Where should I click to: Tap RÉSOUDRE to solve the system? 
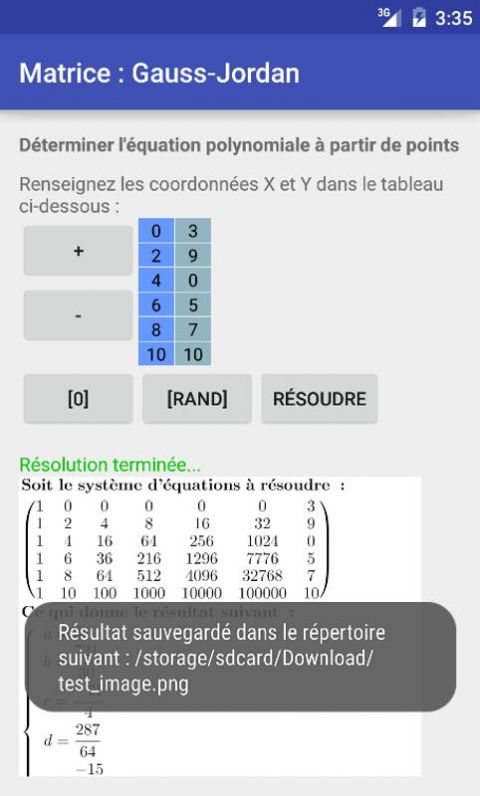pos(320,399)
